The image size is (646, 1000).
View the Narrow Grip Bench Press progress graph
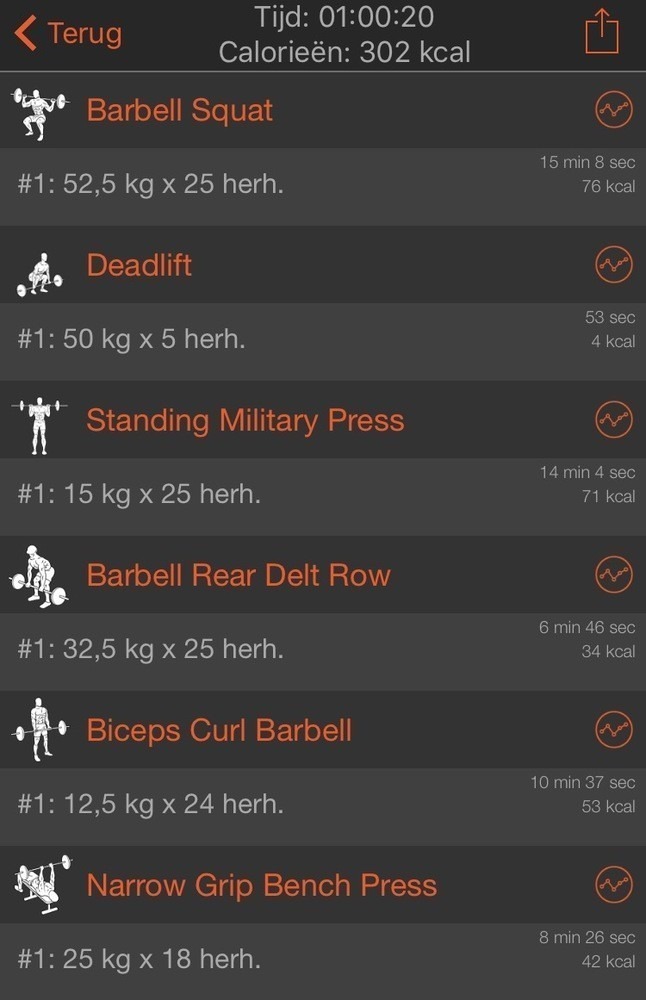click(x=613, y=885)
